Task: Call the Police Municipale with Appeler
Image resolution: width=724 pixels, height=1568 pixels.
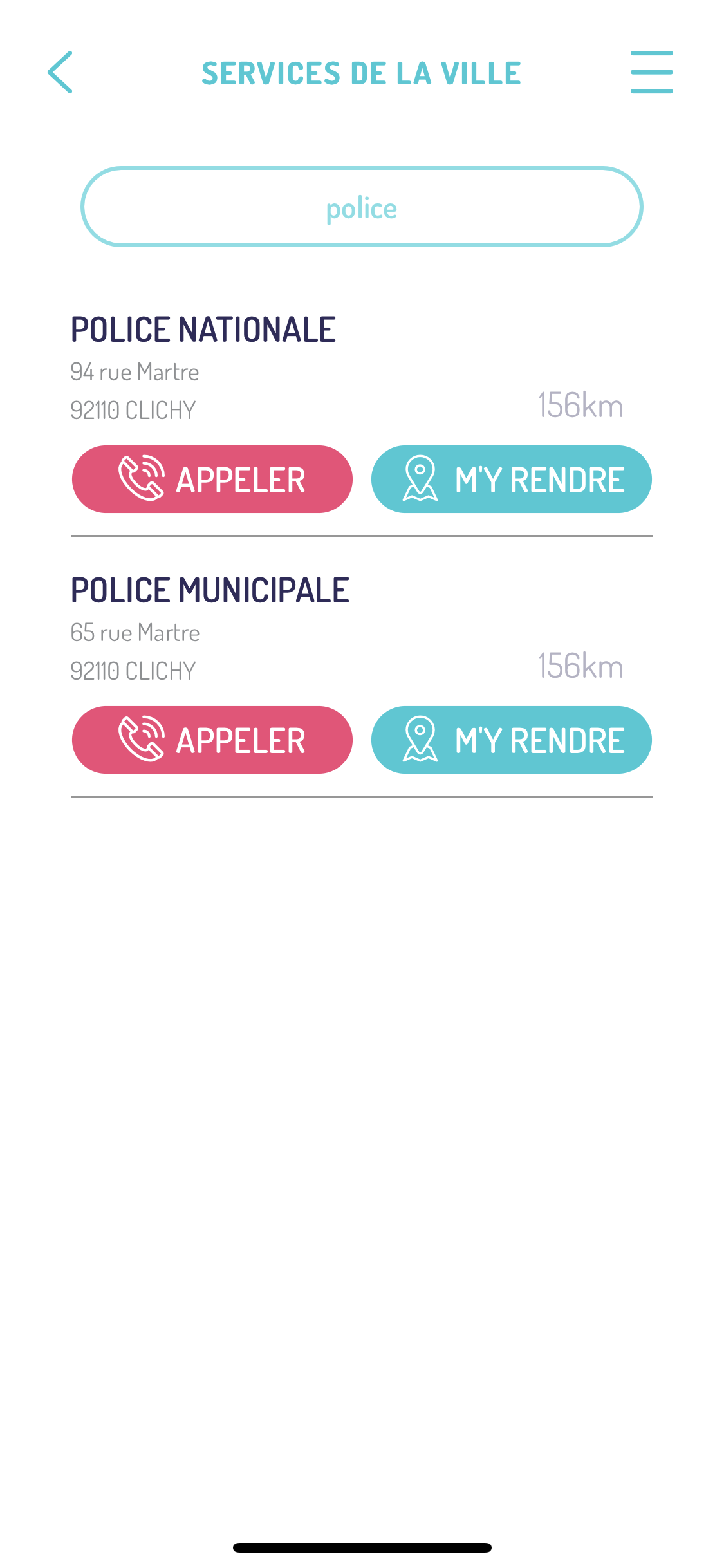Action: point(212,740)
